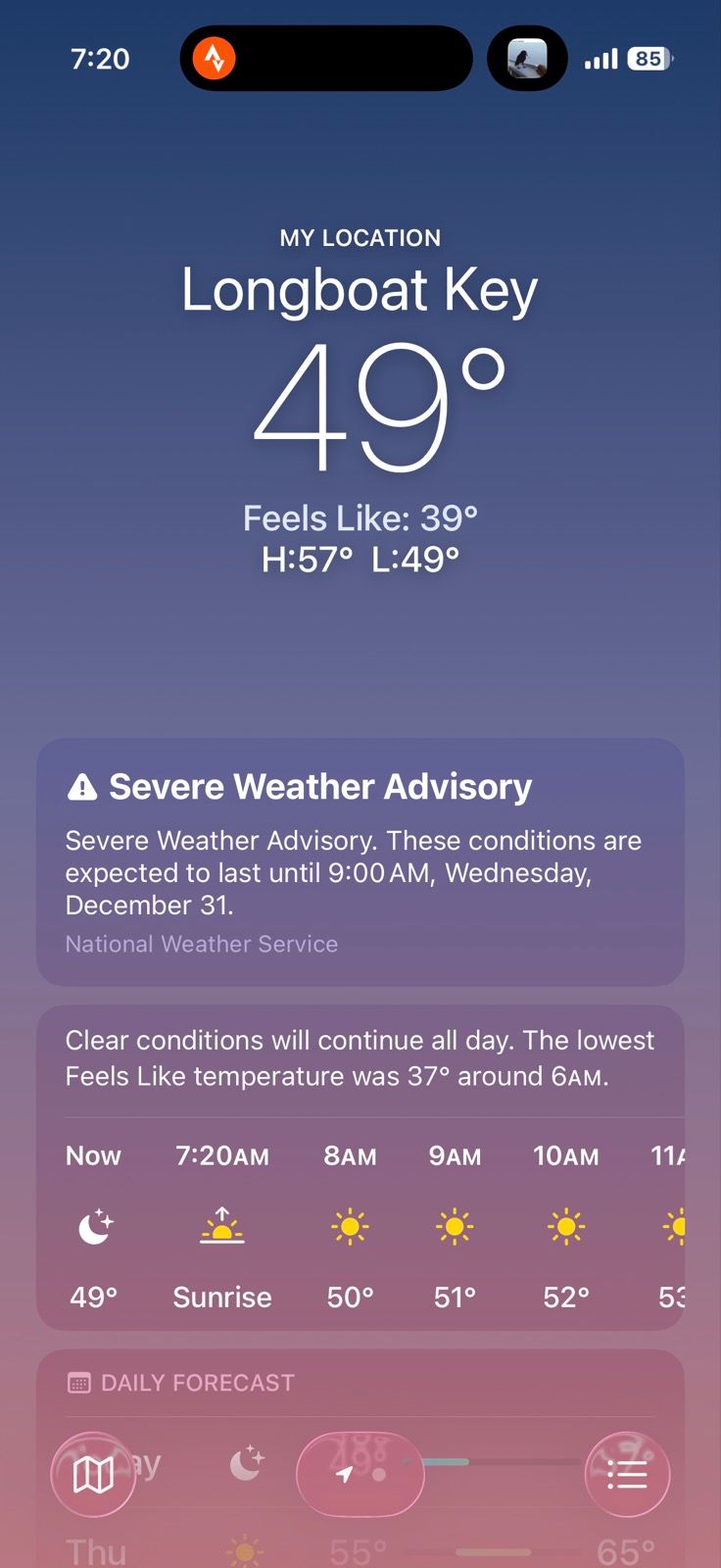Open the saved locations list
Viewport: 721px width, 1568px height.
[x=627, y=1474]
